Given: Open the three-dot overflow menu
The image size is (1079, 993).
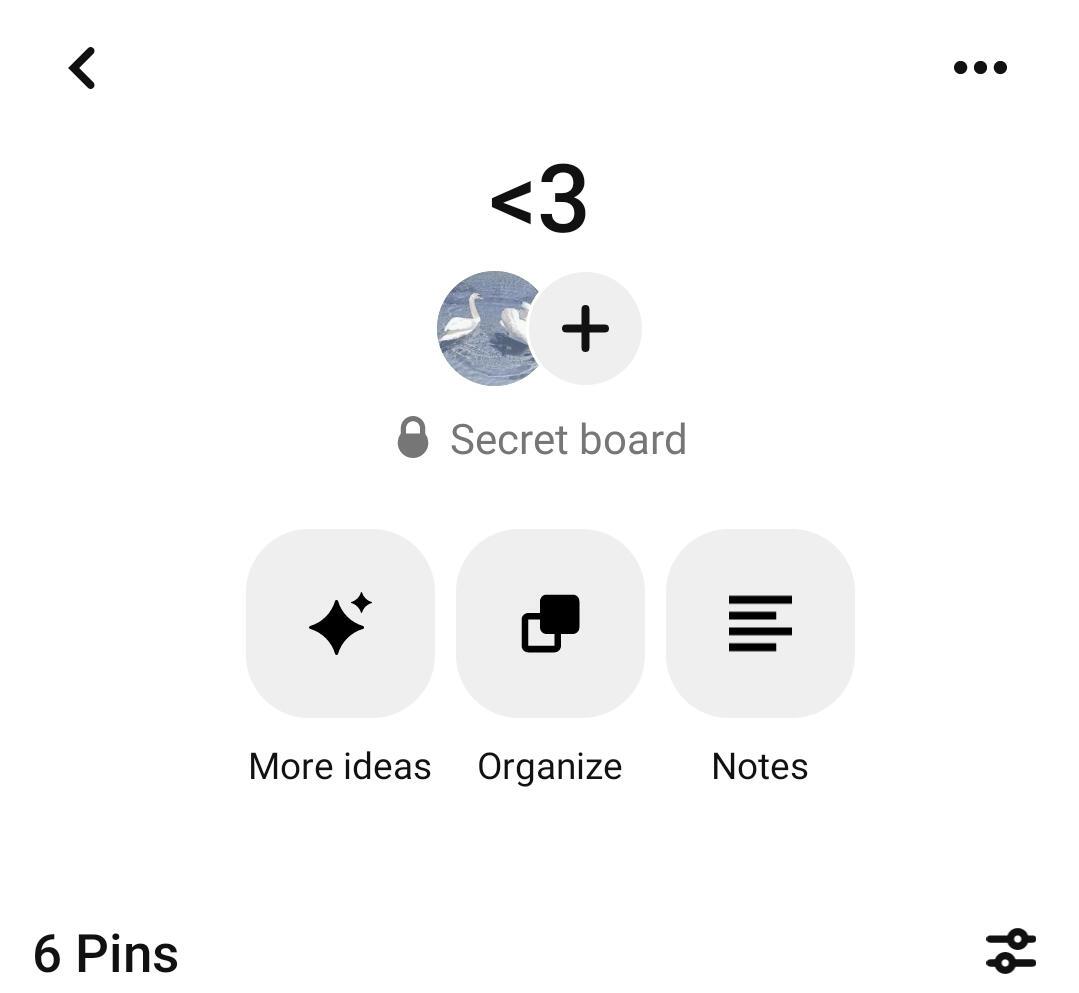Looking at the screenshot, I should pyautogui.click(x=979, y=68).
